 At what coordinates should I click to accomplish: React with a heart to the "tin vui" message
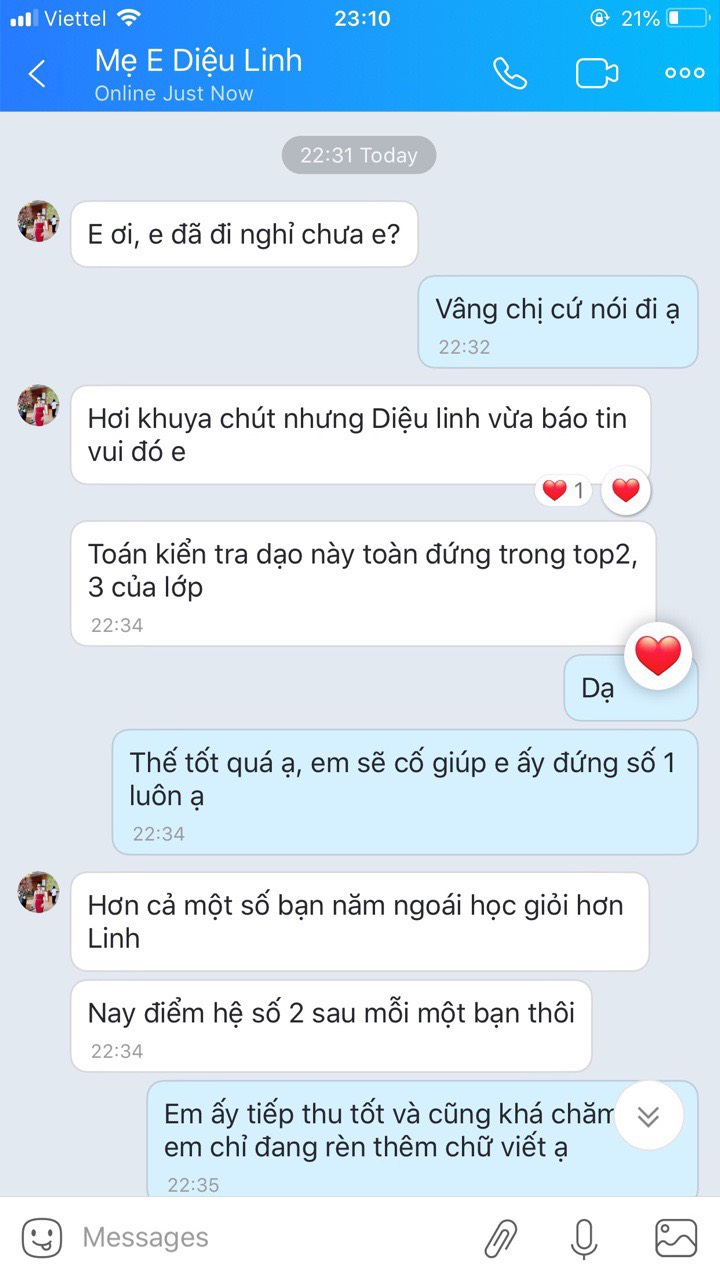click(x=626, y=490)
